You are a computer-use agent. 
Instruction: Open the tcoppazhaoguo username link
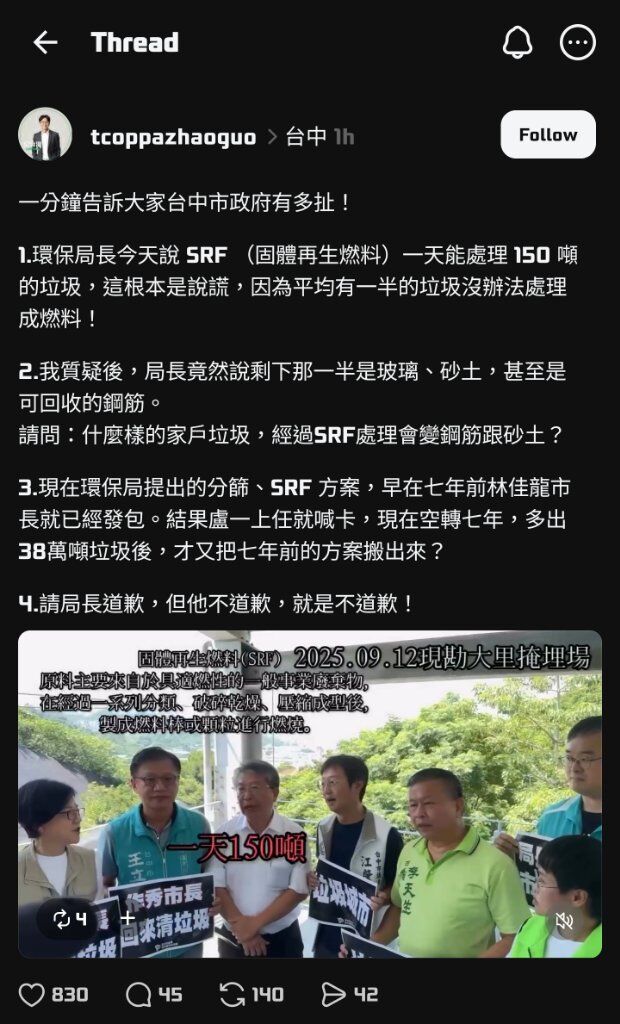pyautogui.click(x=173, y=137)
